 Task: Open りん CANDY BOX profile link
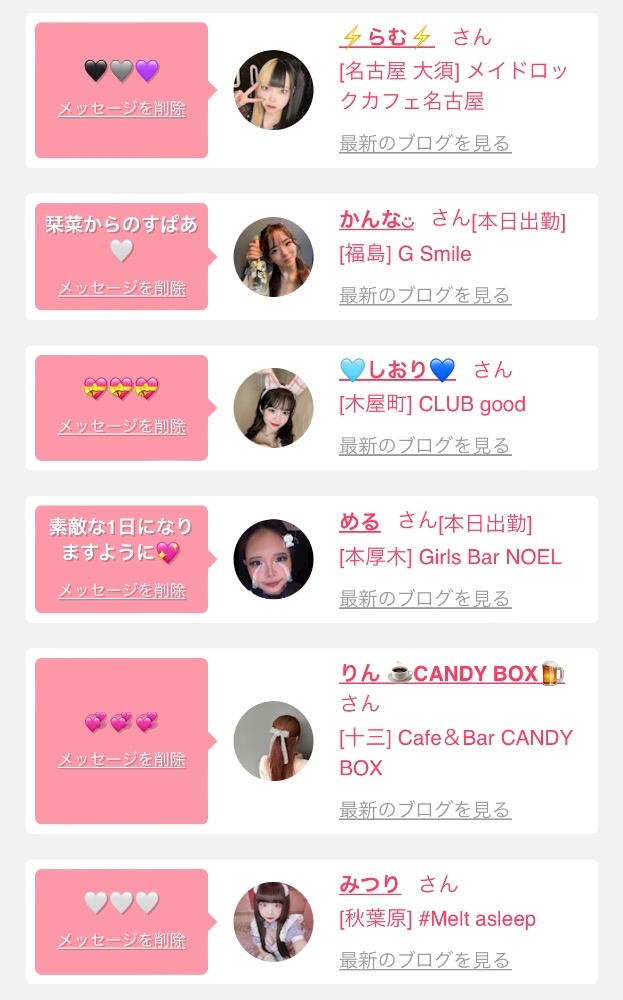pyautogui.click(x=452, y=673)
